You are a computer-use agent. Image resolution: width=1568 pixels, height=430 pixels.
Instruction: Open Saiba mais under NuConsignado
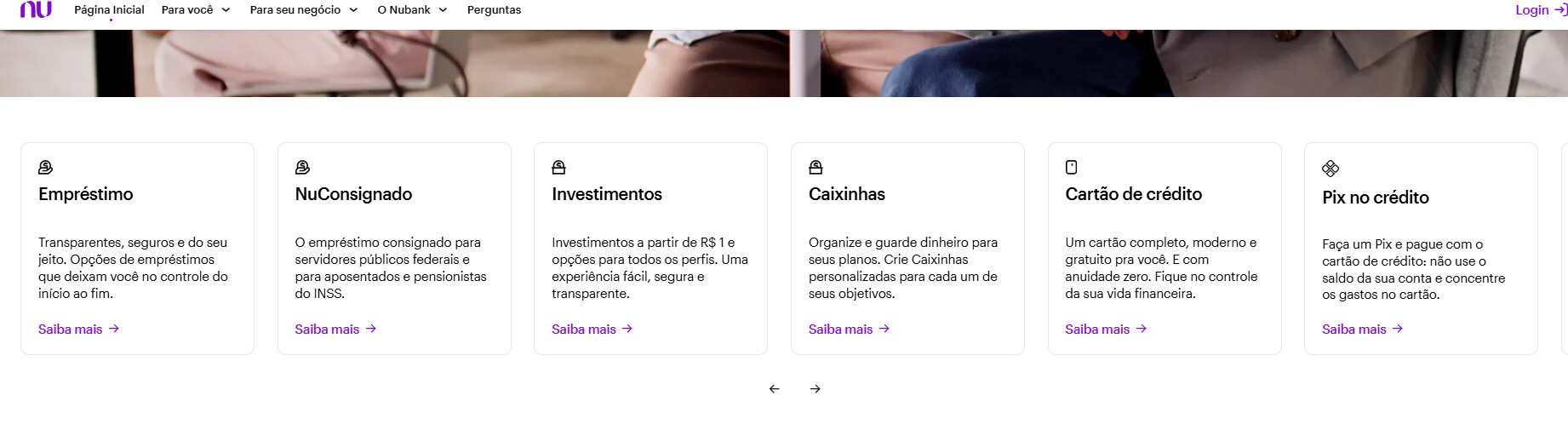point(335,330)
